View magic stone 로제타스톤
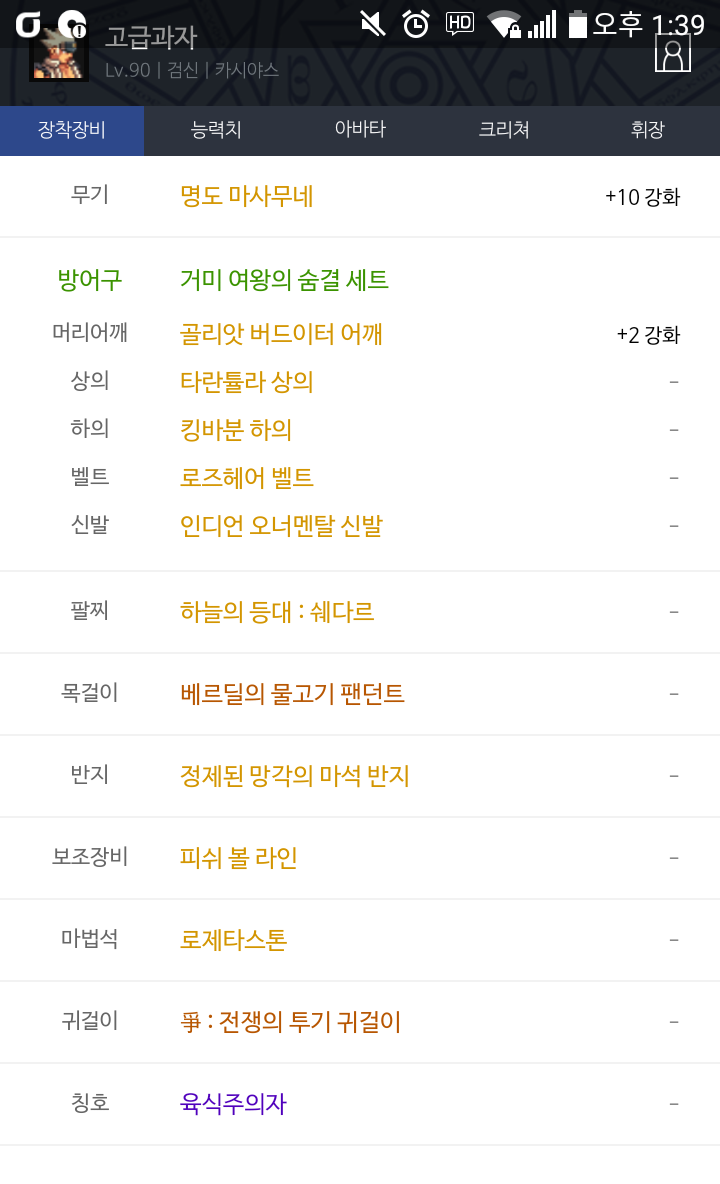The height and width of the screenshot is (1184, 720). [233, 940]
